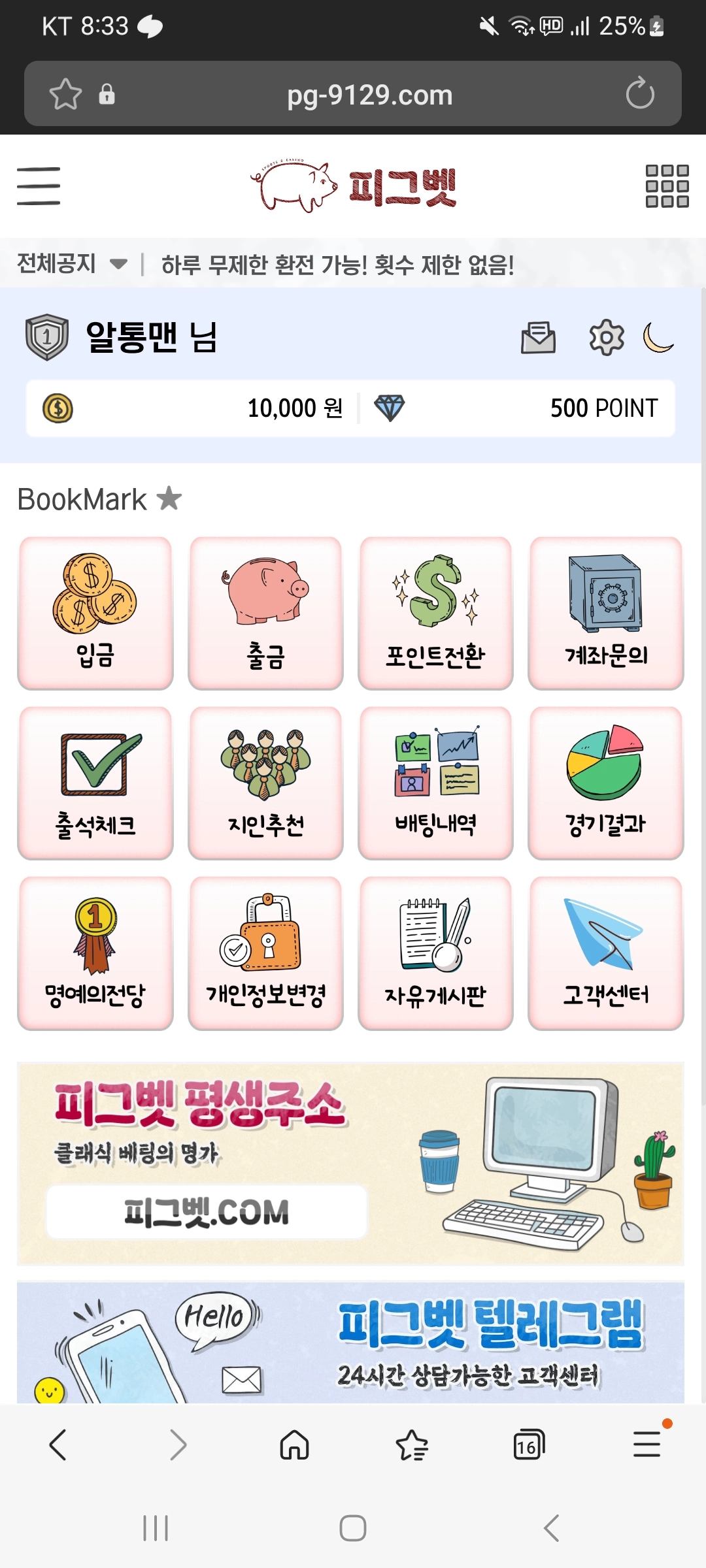
Task: Tap the pg-9129.com address bar
Action: 368,95
